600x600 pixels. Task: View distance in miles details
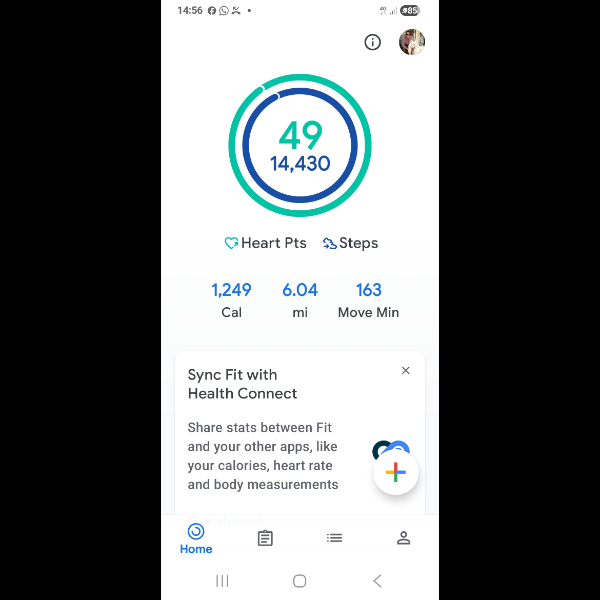[300, 299]
